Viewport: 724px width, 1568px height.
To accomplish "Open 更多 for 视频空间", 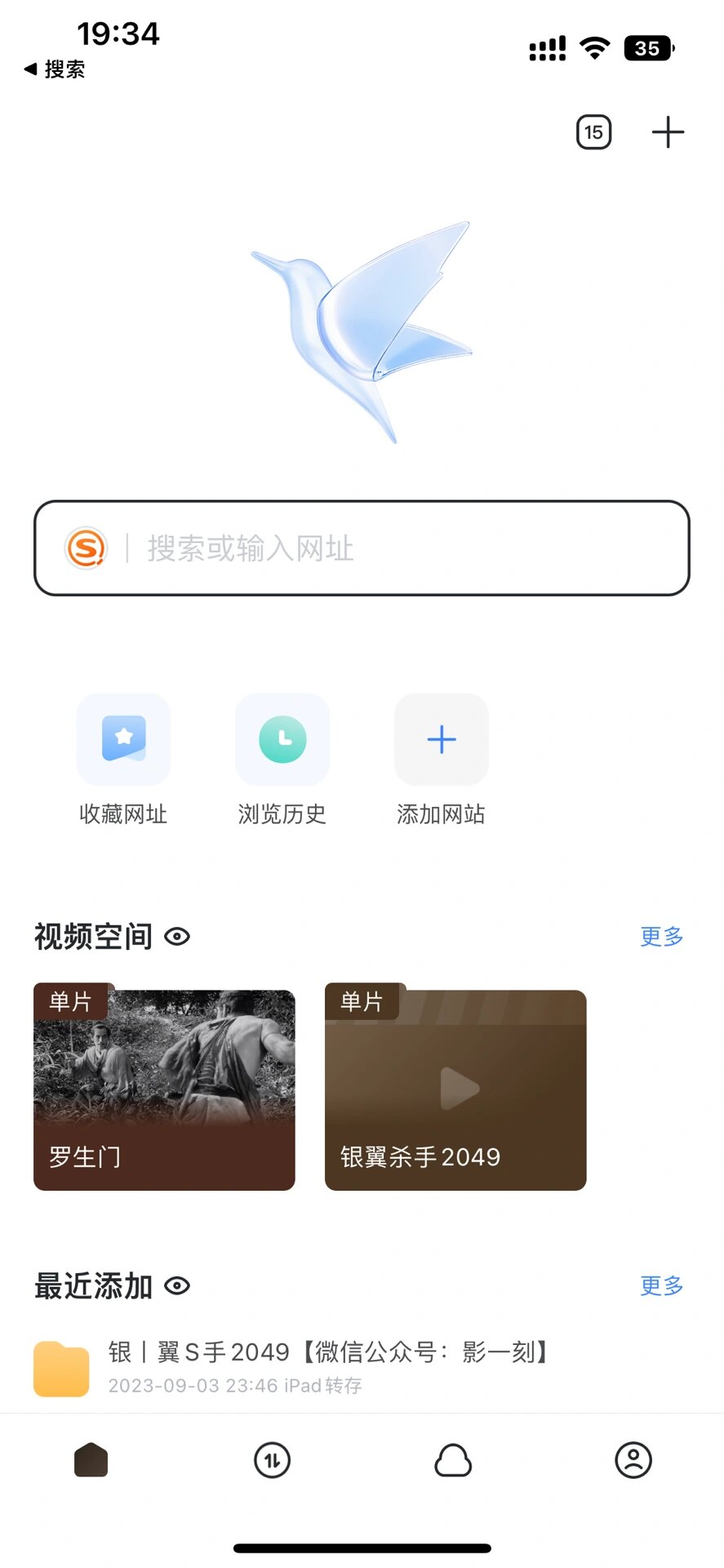I will click(x=661, y=937).
